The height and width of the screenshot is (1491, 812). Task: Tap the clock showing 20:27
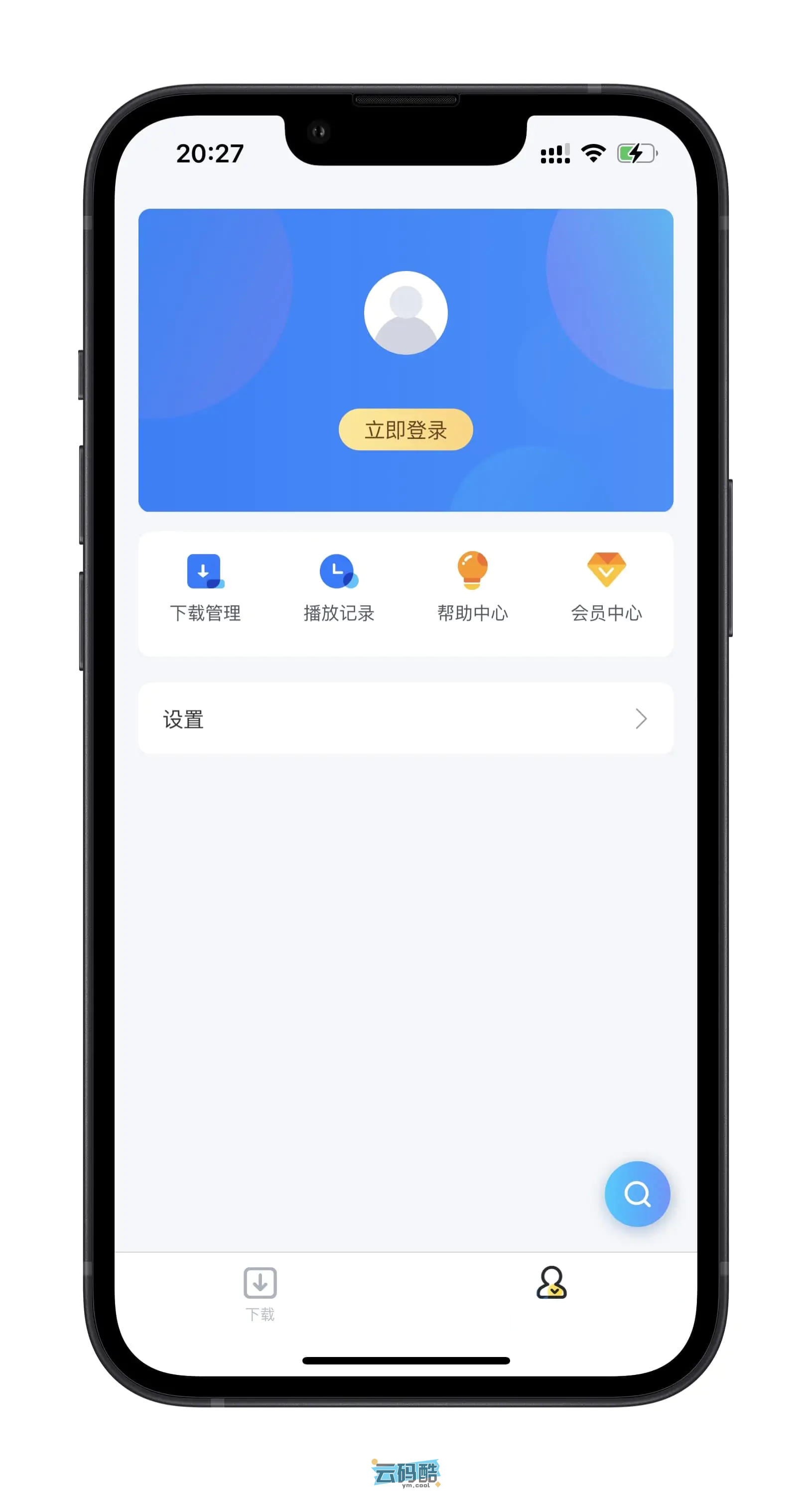pyautogui.click(x=210, y=154)
